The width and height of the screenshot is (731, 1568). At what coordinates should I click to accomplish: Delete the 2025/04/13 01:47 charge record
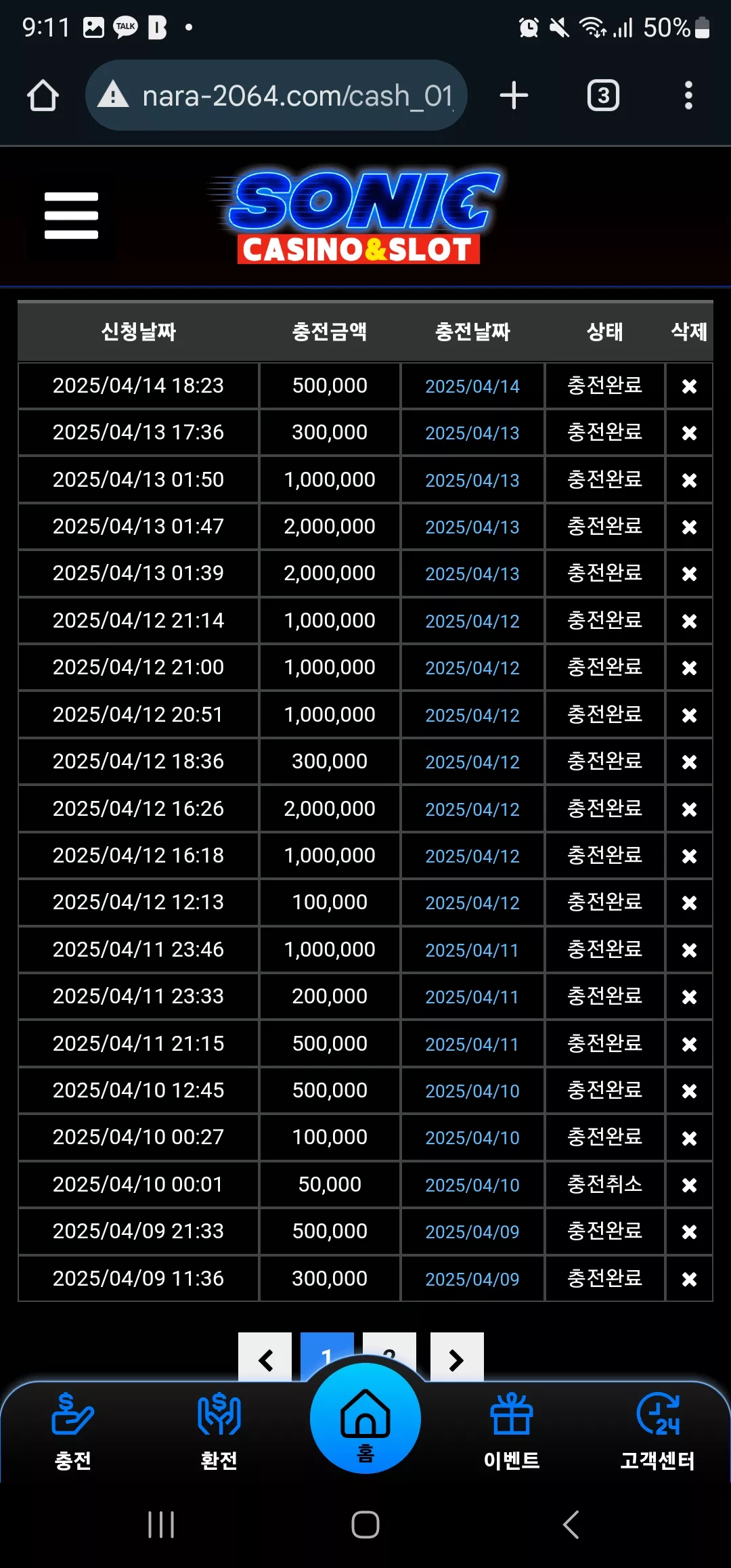tap(689, 527)
